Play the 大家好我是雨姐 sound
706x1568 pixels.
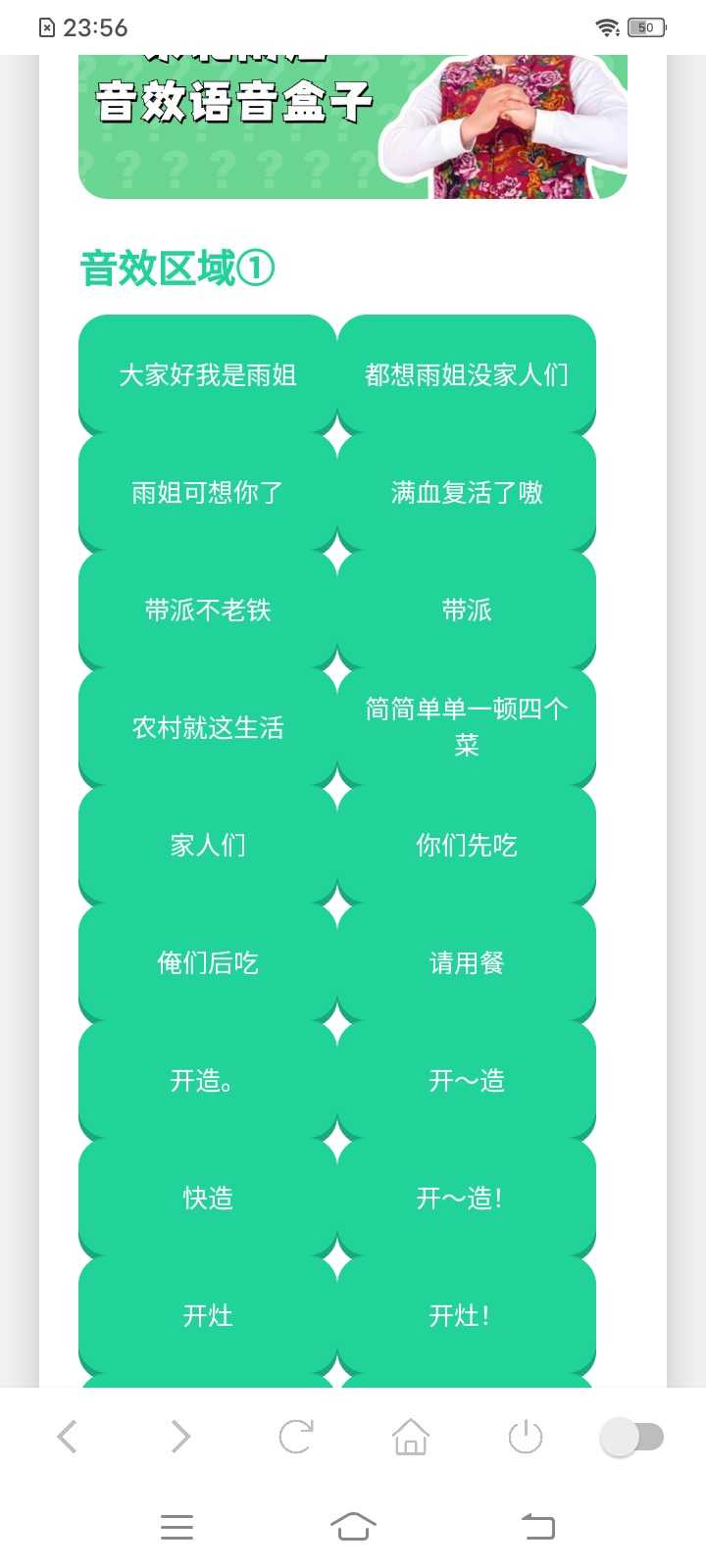(x=207, y=374)
